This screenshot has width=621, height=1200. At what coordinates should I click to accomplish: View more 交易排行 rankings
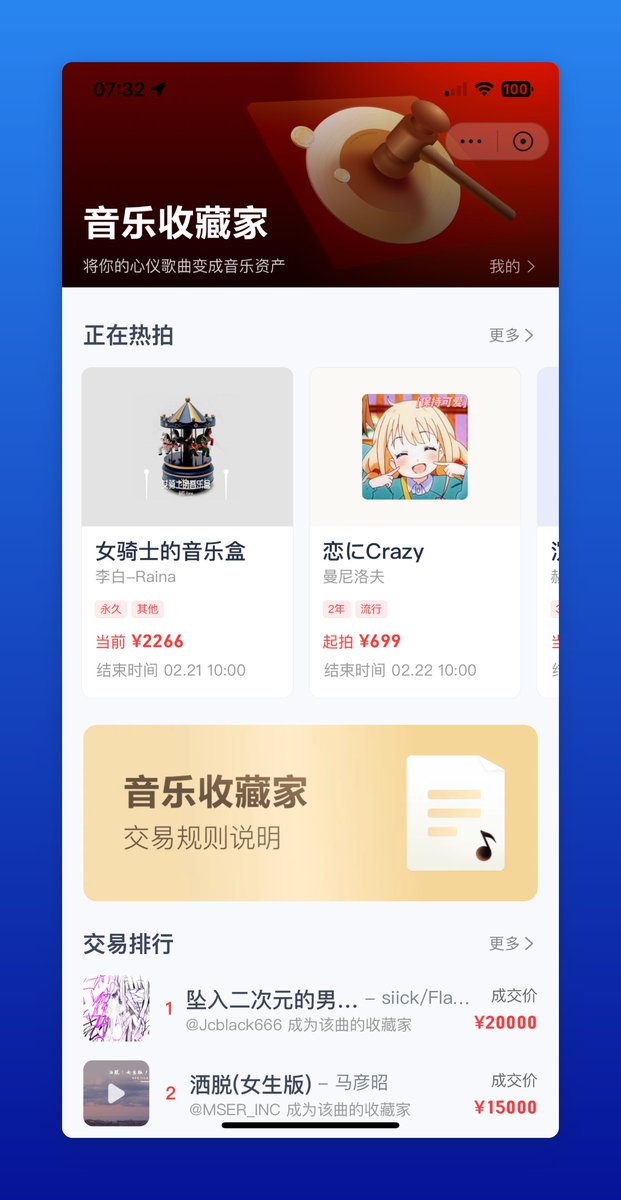tap(511, 943)
